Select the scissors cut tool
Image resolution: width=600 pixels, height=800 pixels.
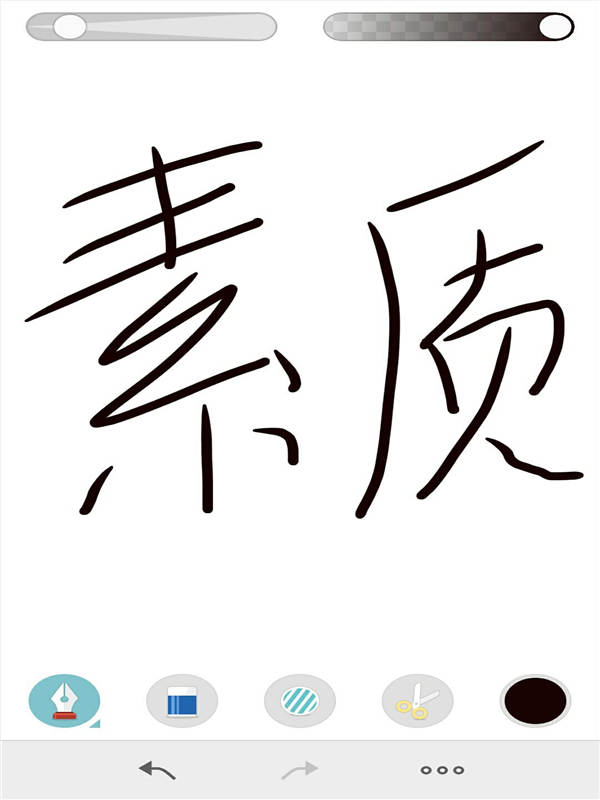click(x=417, y=701)
